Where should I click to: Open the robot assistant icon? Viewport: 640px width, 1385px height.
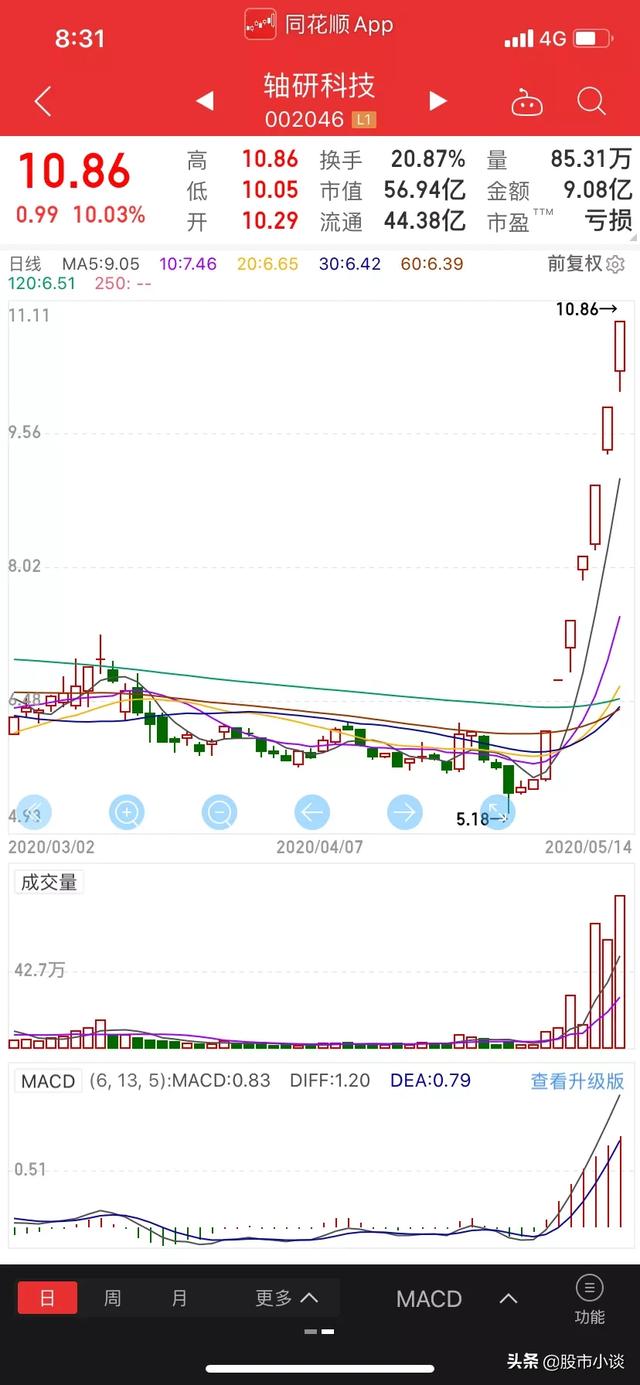526,101
